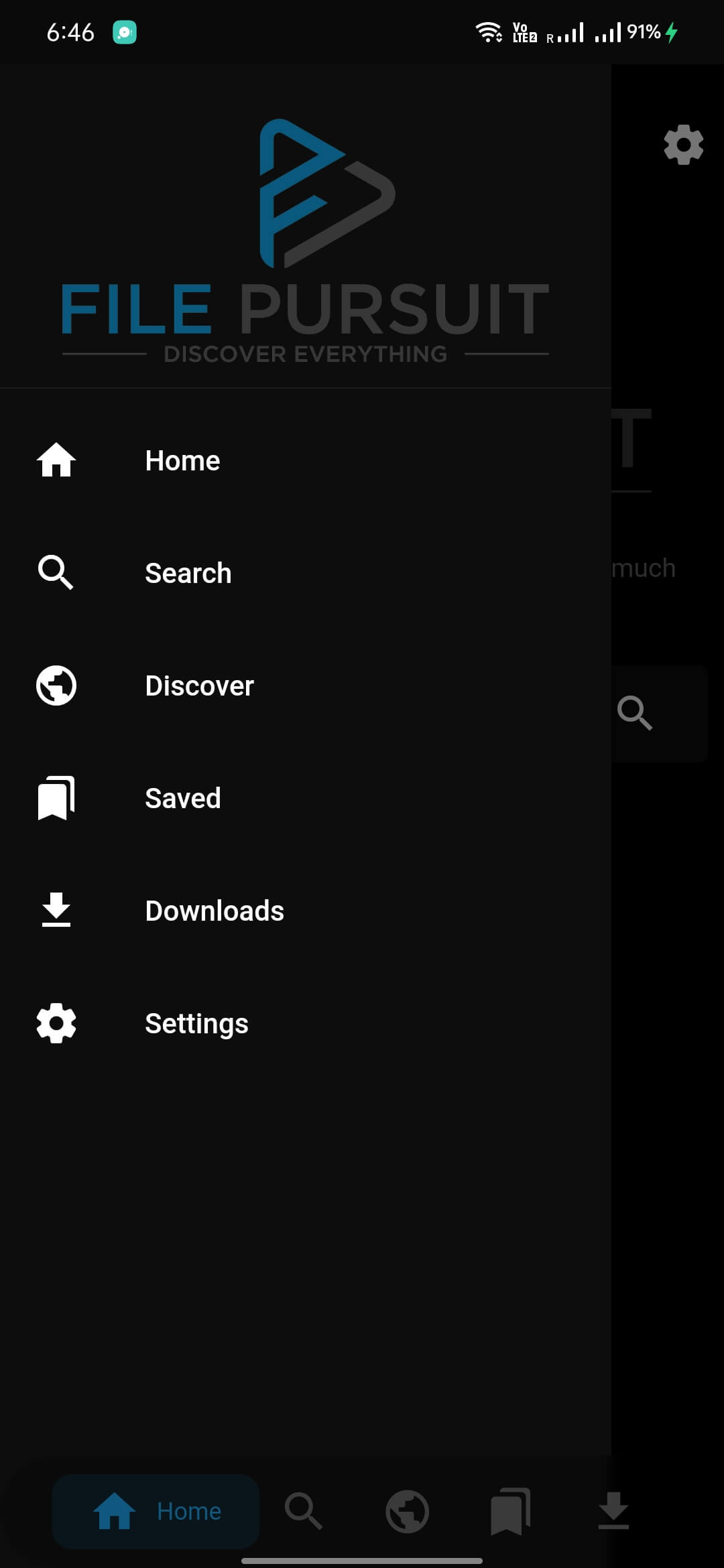Select Discover from the drawer menu
724x1568 pixels.
198,685
